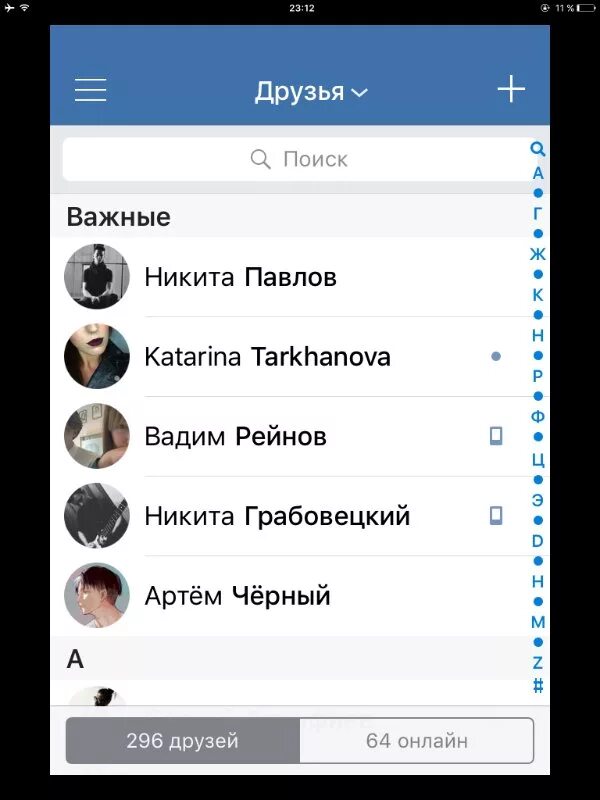The image size is (600, 800).
Task: Jump to the # section in index
Action: (x=538, y=686)
